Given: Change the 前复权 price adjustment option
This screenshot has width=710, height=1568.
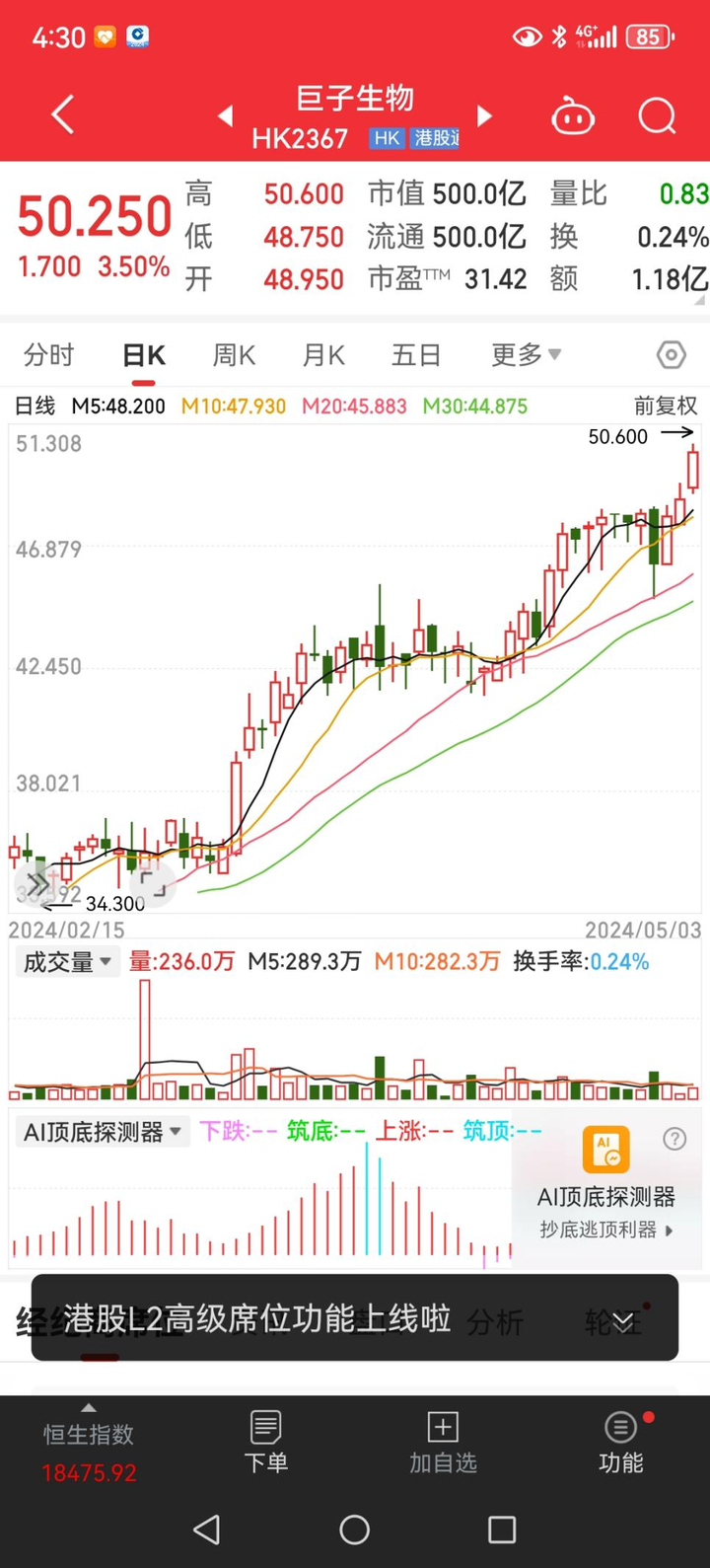Looking at the screenshot, I should pos(666,406).
